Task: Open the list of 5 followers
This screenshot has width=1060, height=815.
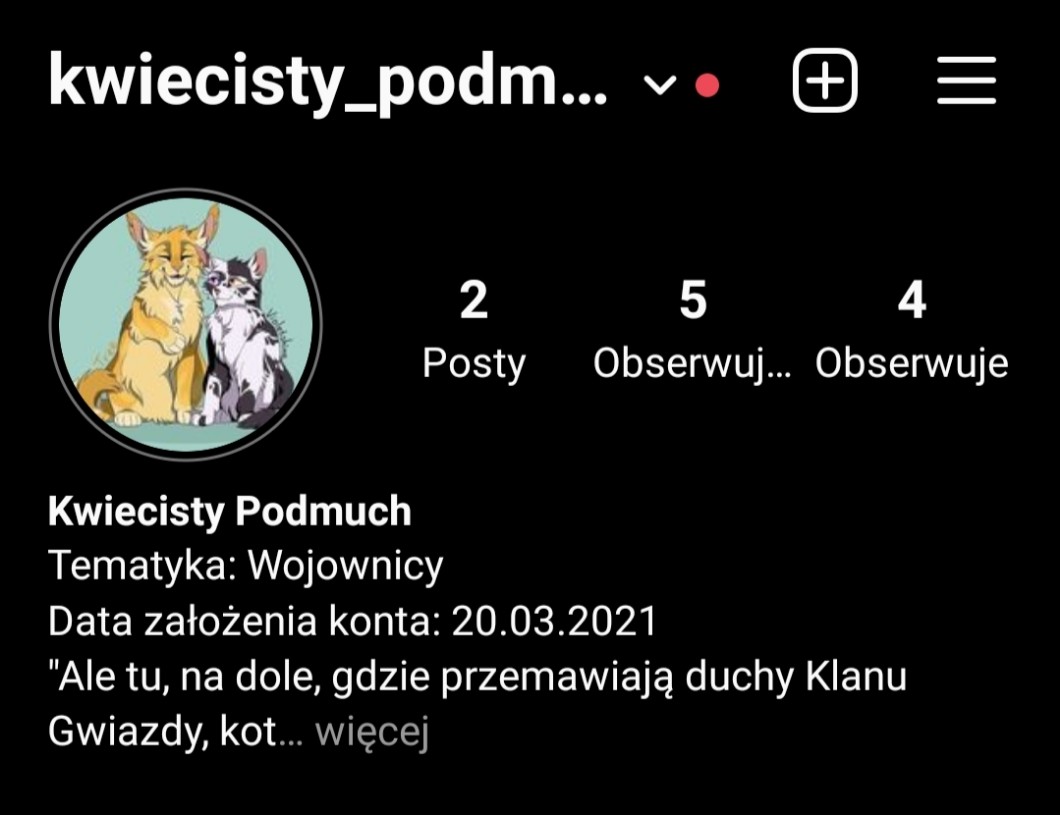Action: [x=692, y=330]
